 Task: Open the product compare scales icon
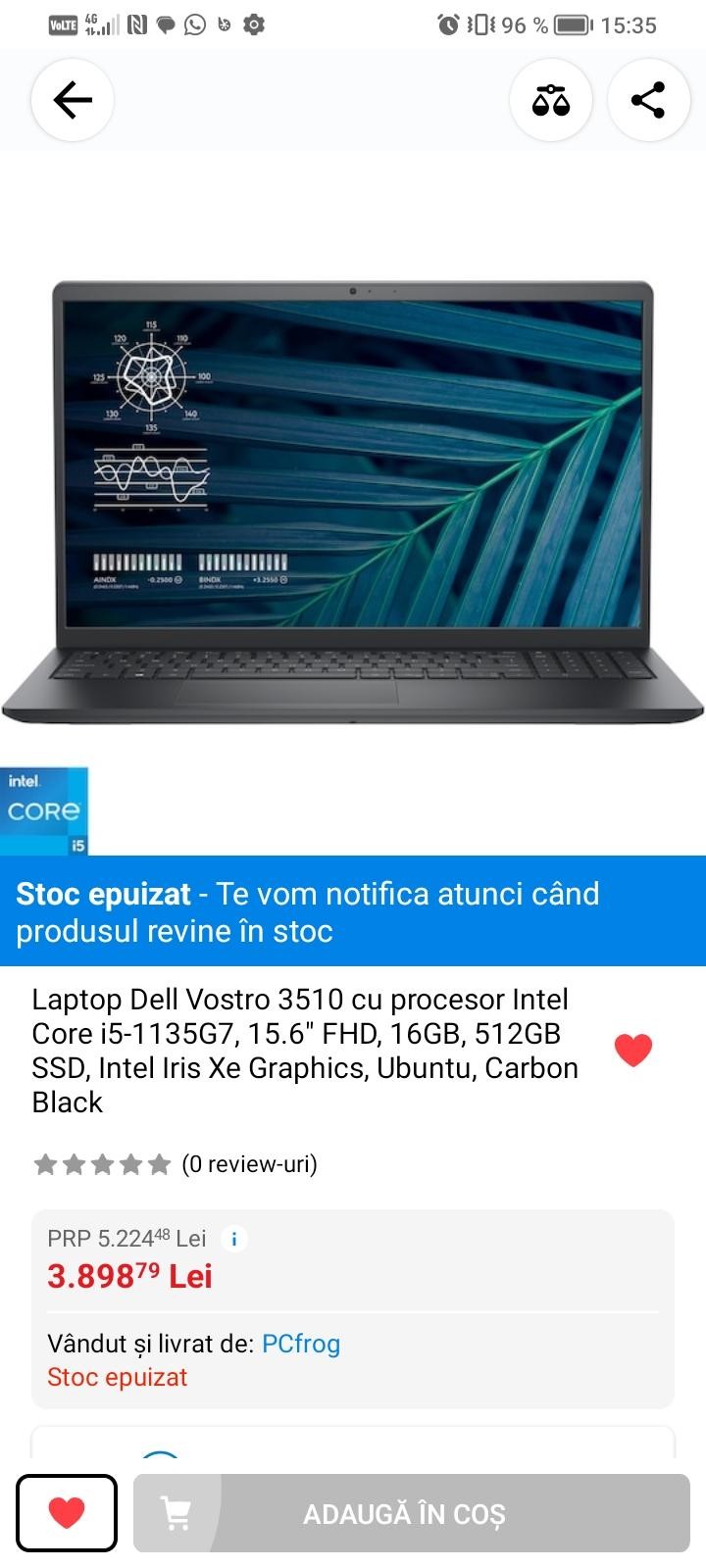pyautogui.click(x=551, y=100)
